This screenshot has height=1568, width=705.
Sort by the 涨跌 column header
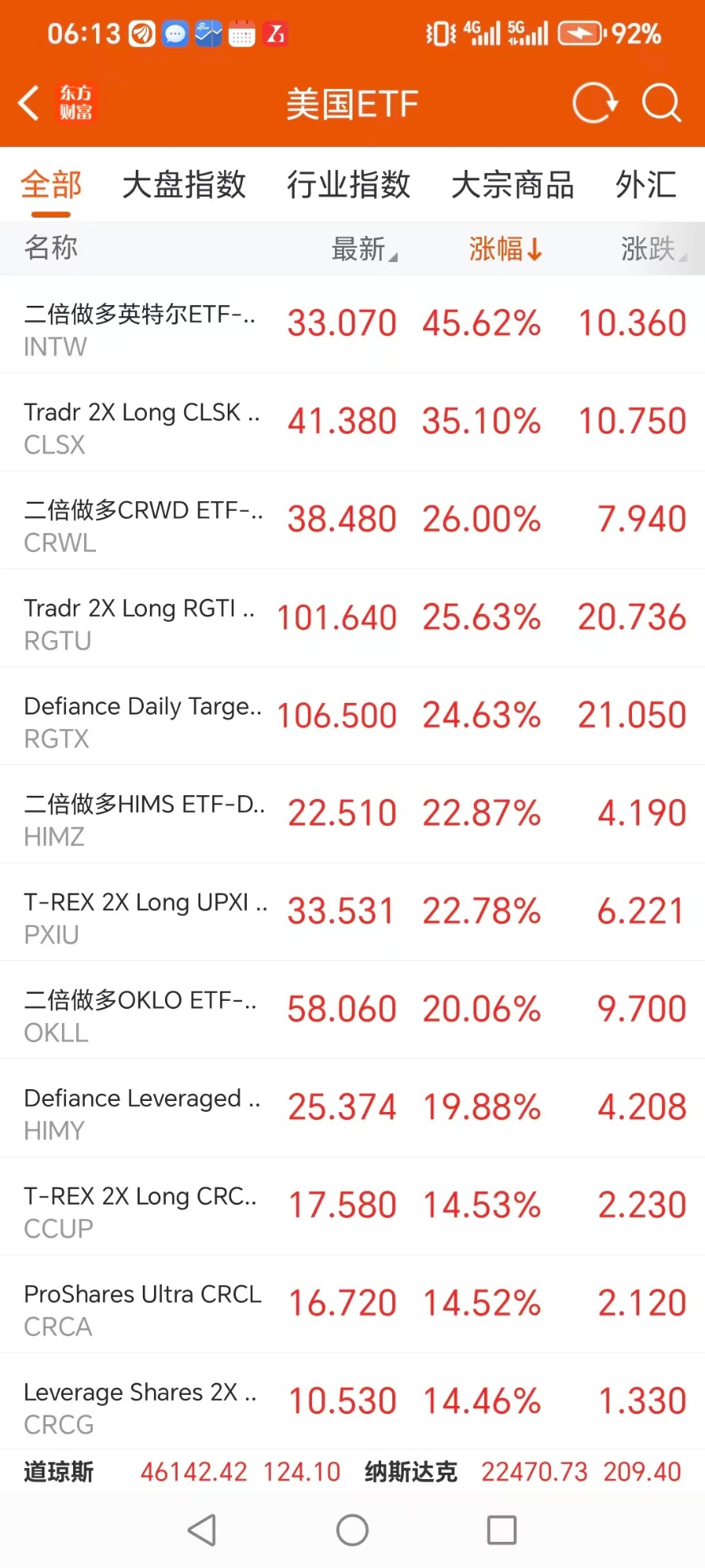coord(654,249)
